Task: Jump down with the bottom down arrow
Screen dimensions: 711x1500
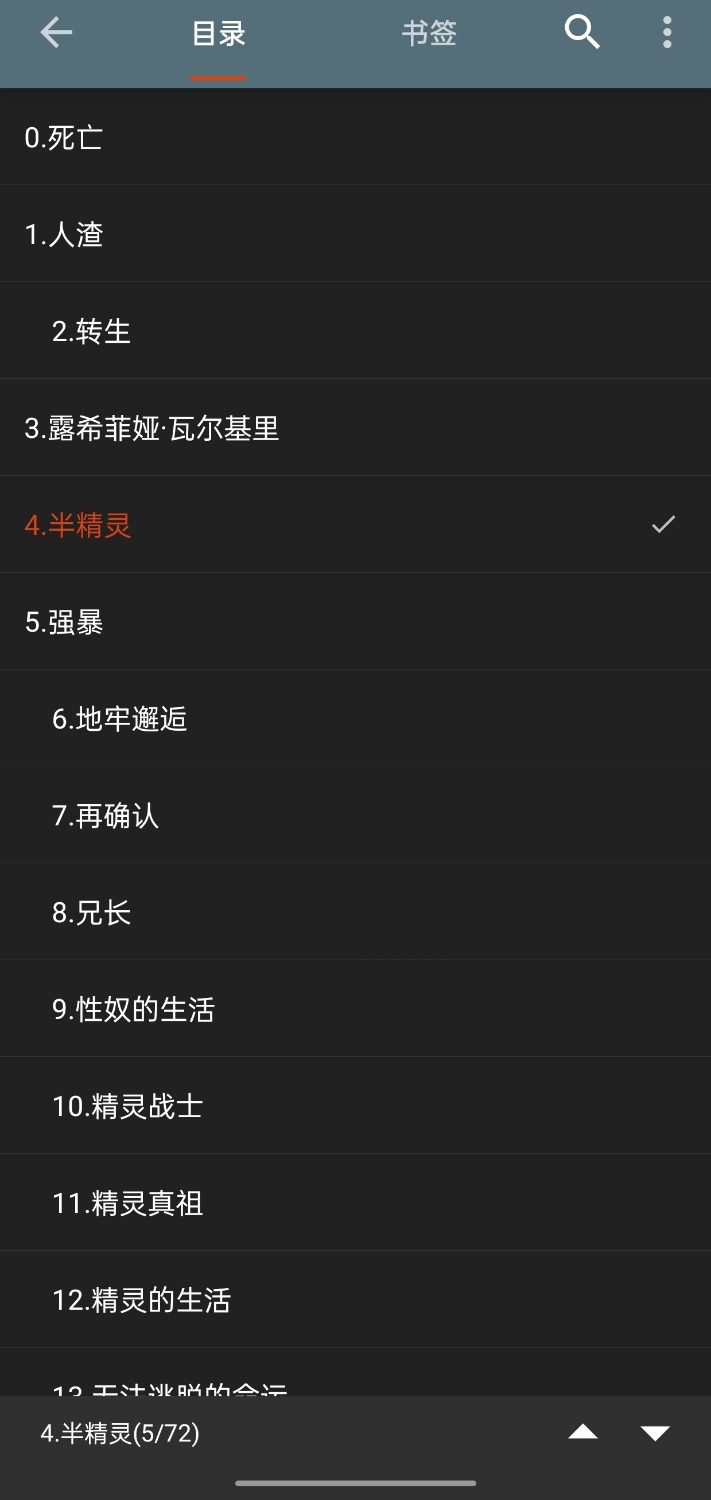Action: coord(655,1433)
